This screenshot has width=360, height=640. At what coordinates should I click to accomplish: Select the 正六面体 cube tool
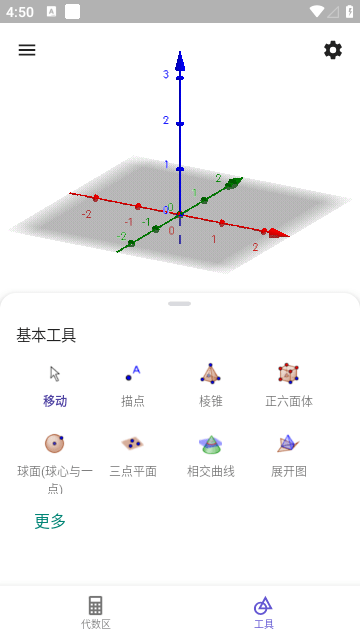[x=289, y=384]
